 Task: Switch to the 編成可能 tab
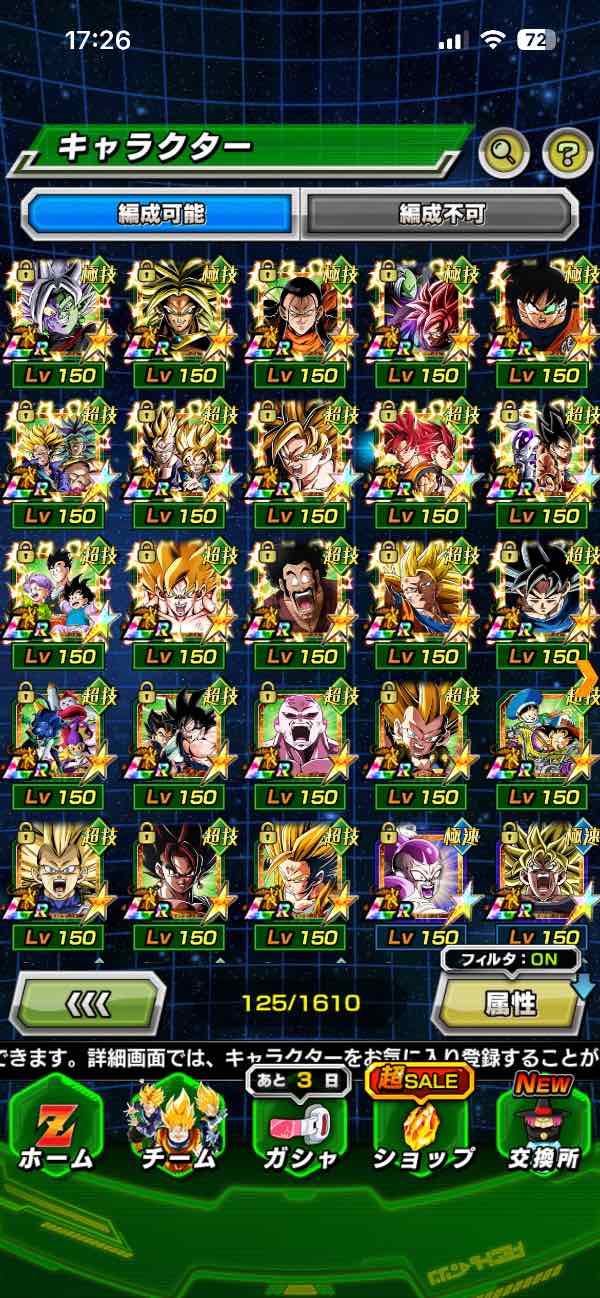[x=161, y=213]
